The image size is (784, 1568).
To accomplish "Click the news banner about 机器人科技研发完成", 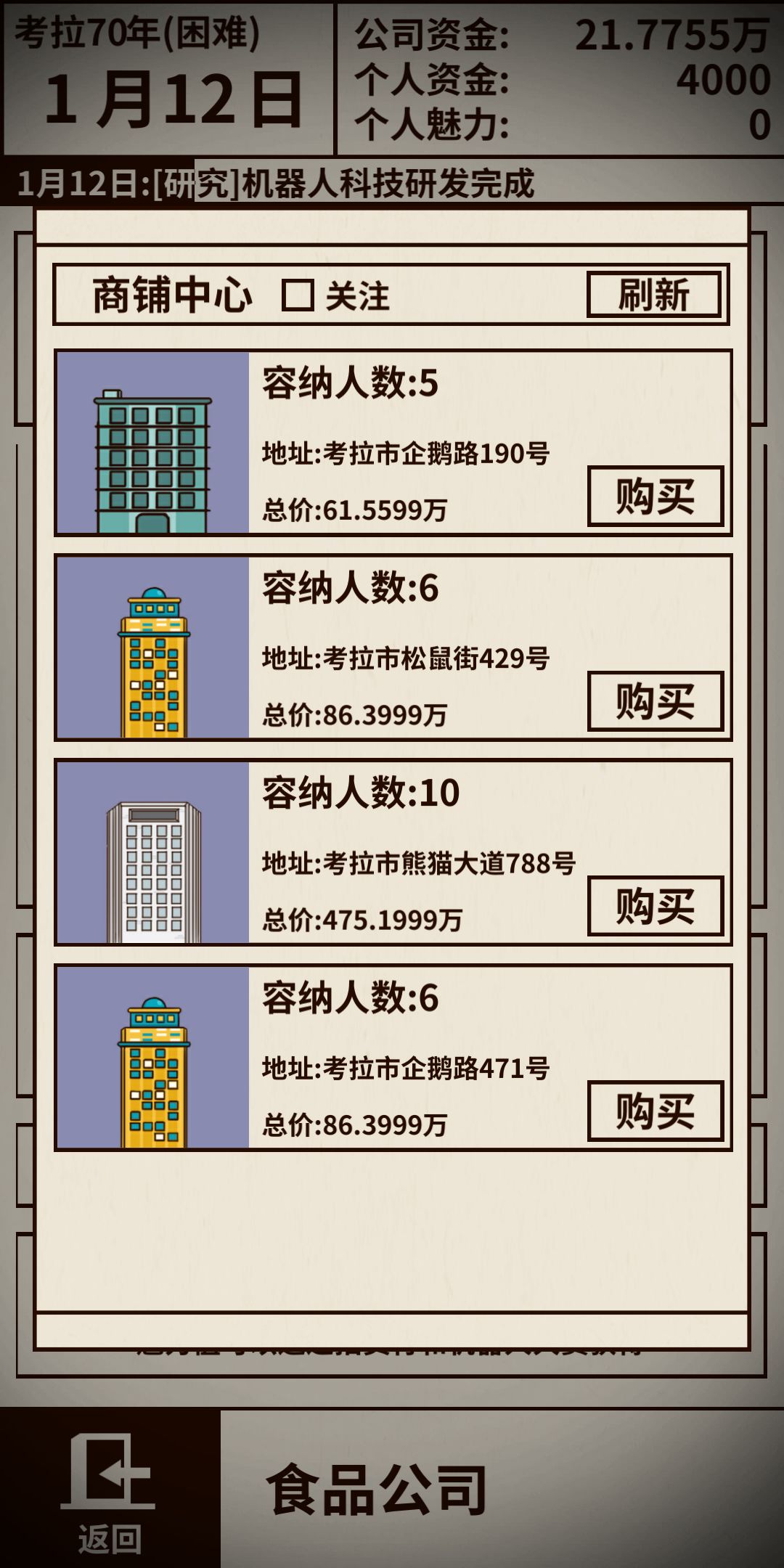I will [276, 185].
